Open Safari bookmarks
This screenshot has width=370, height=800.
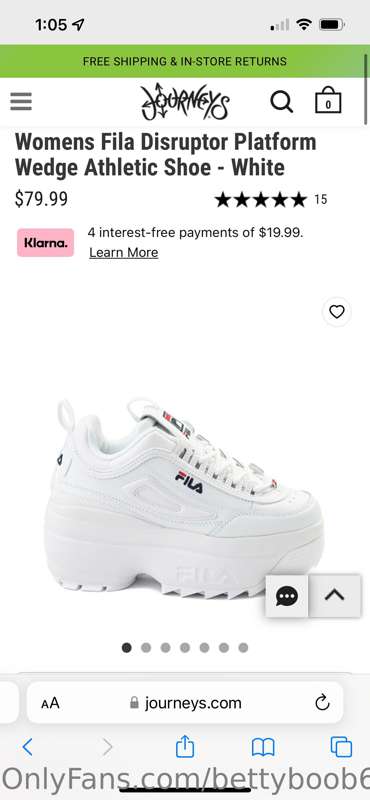pos(263,747)
